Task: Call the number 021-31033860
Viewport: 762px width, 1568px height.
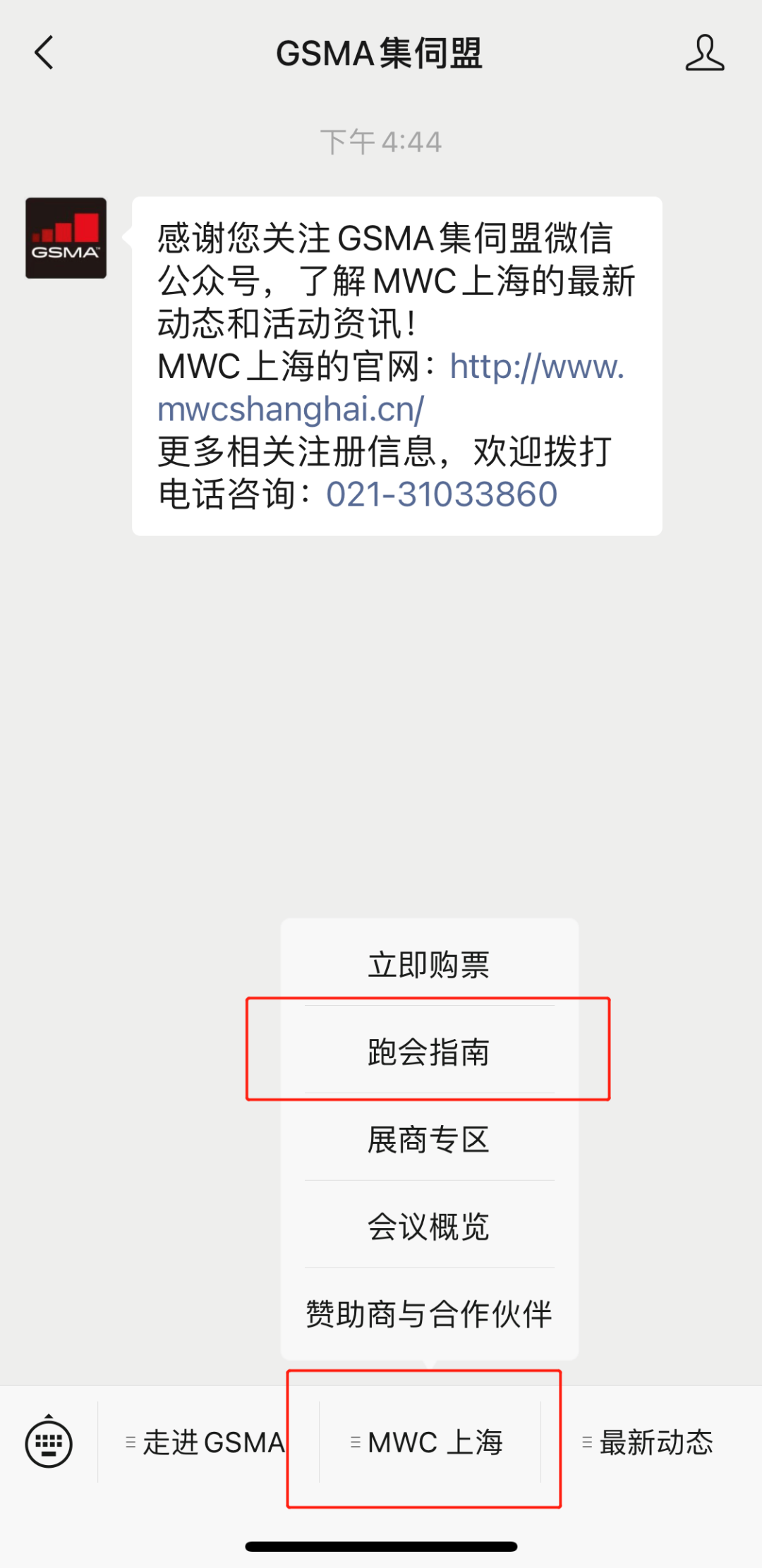Action: pos(442,494)
